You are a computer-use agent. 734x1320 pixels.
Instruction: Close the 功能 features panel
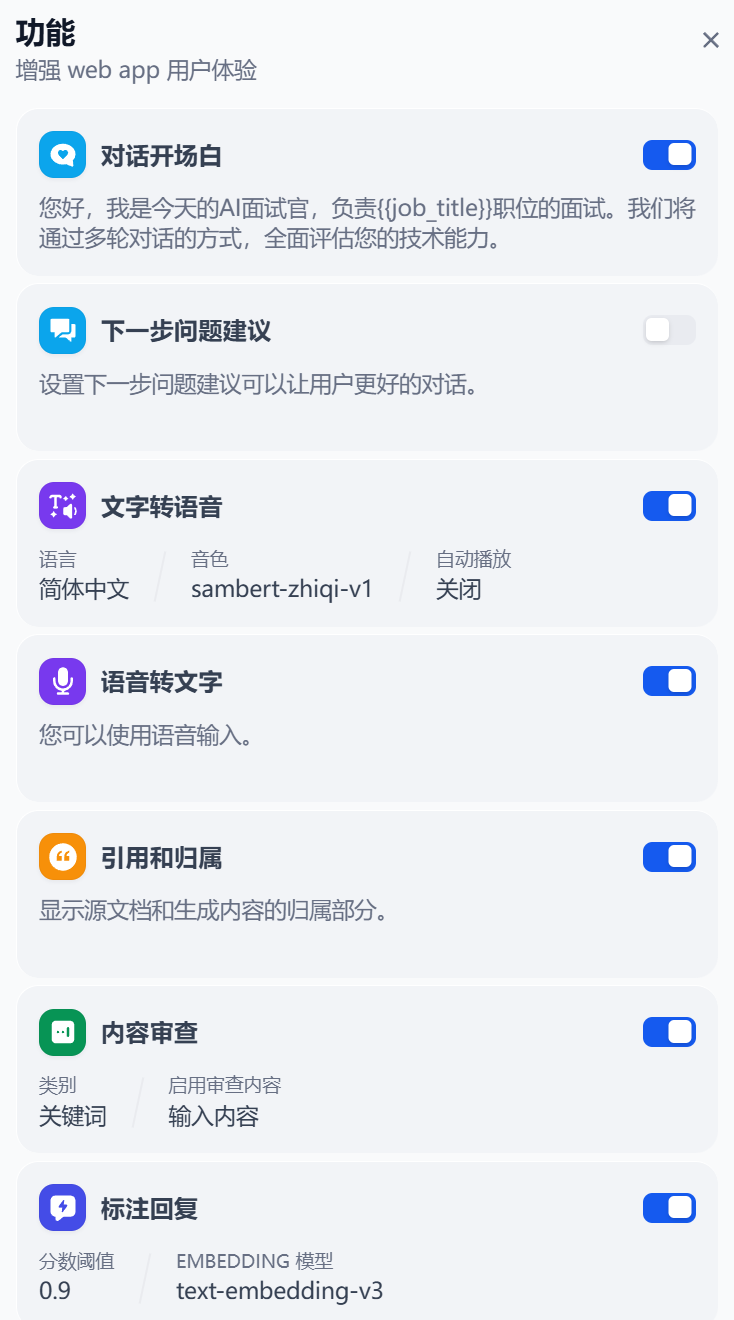(711, 40)
